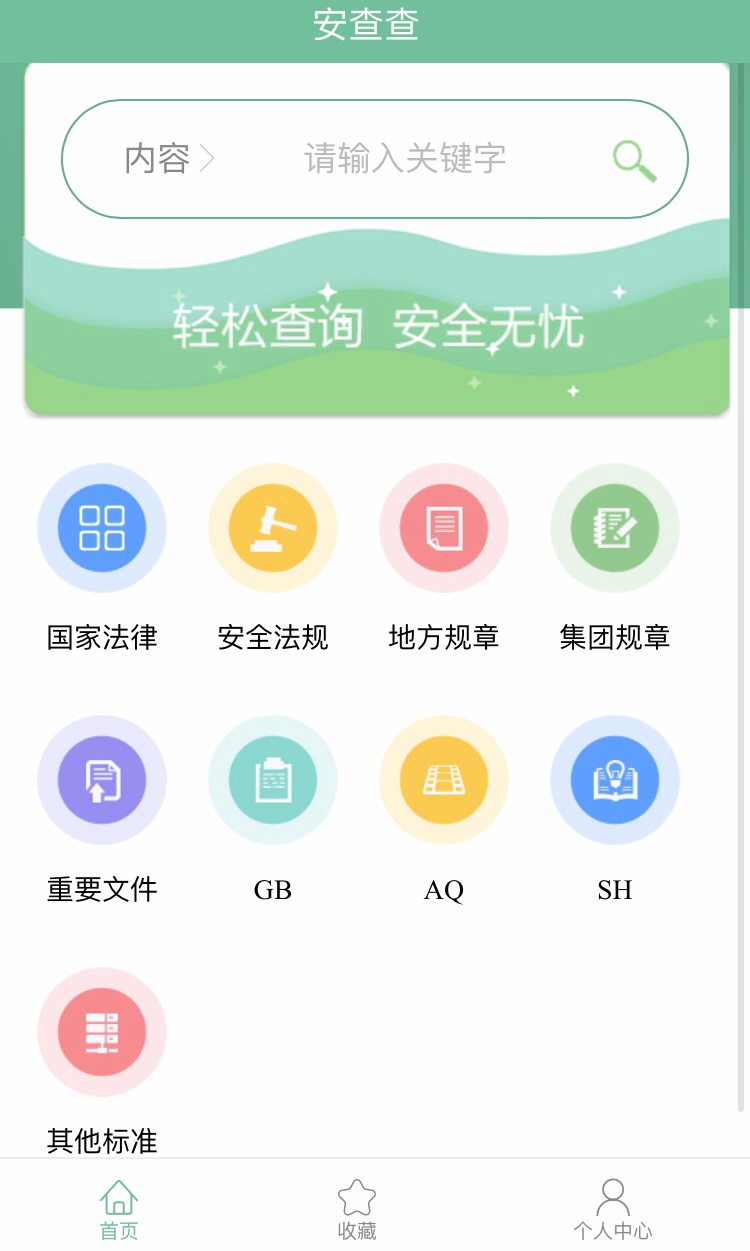Select the AQ standards category

(444, 780)
